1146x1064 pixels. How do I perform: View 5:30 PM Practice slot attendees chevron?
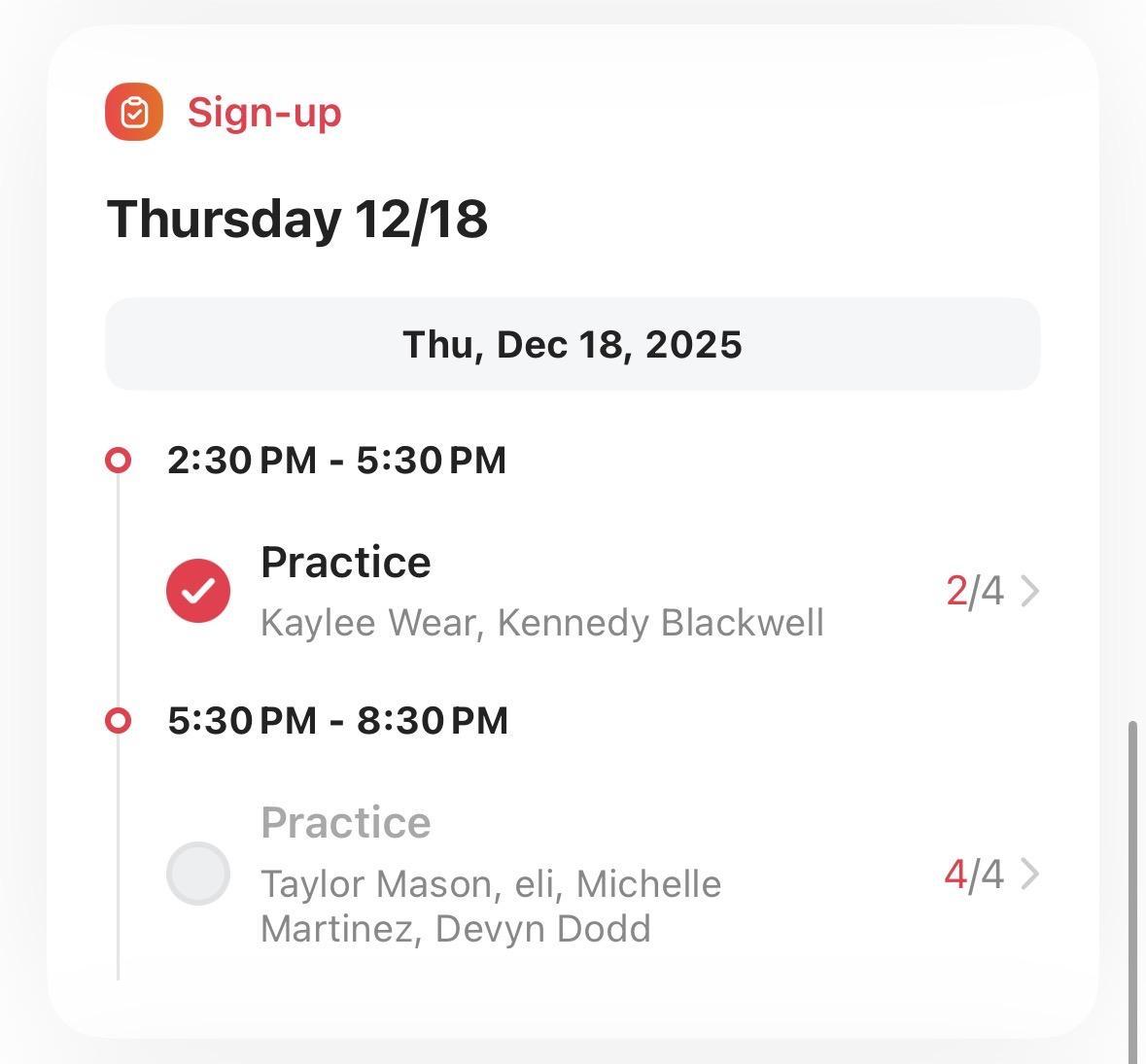(x=1029, y=875)
